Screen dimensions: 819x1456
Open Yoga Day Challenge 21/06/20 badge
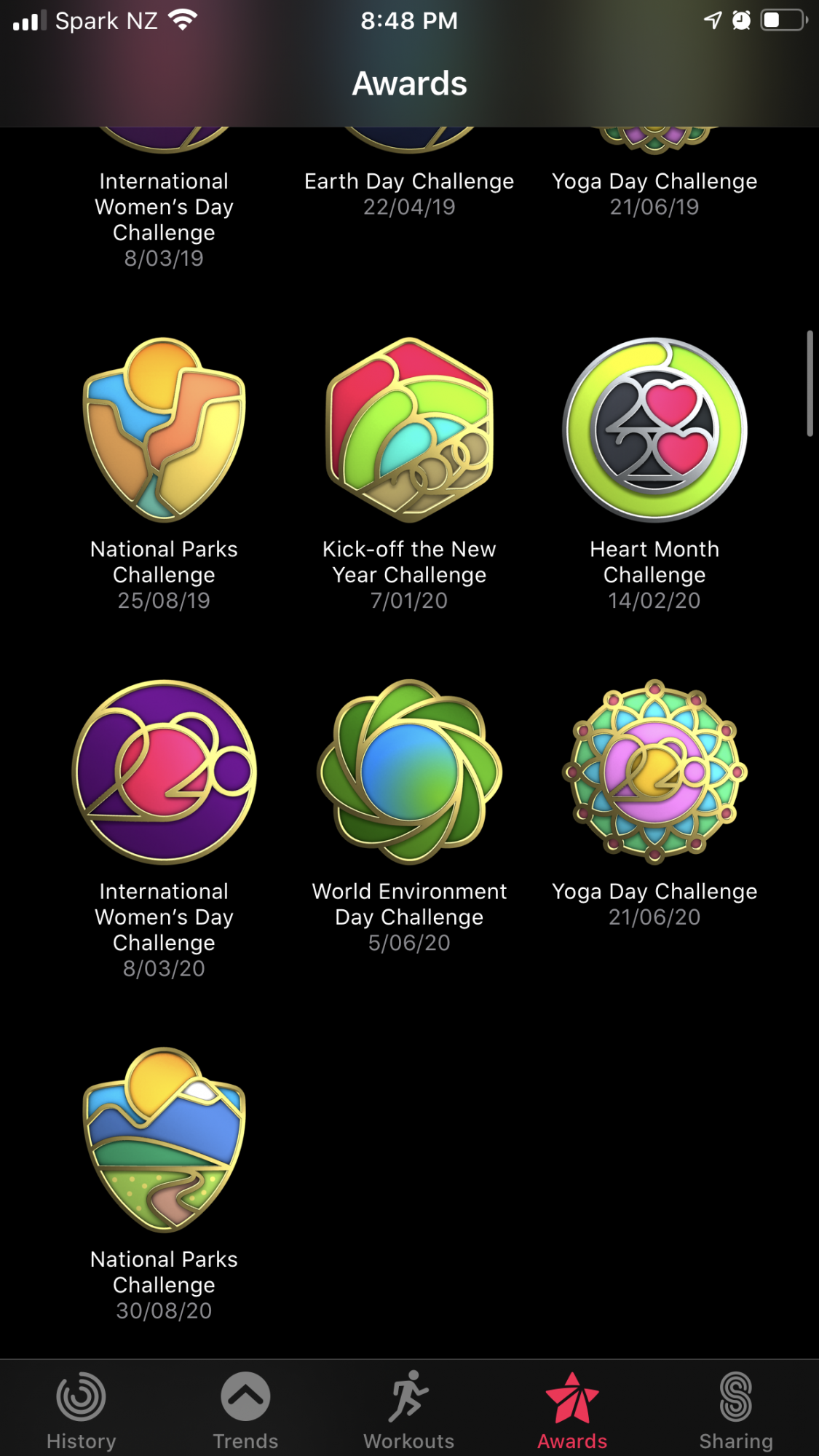click(654, 772)
